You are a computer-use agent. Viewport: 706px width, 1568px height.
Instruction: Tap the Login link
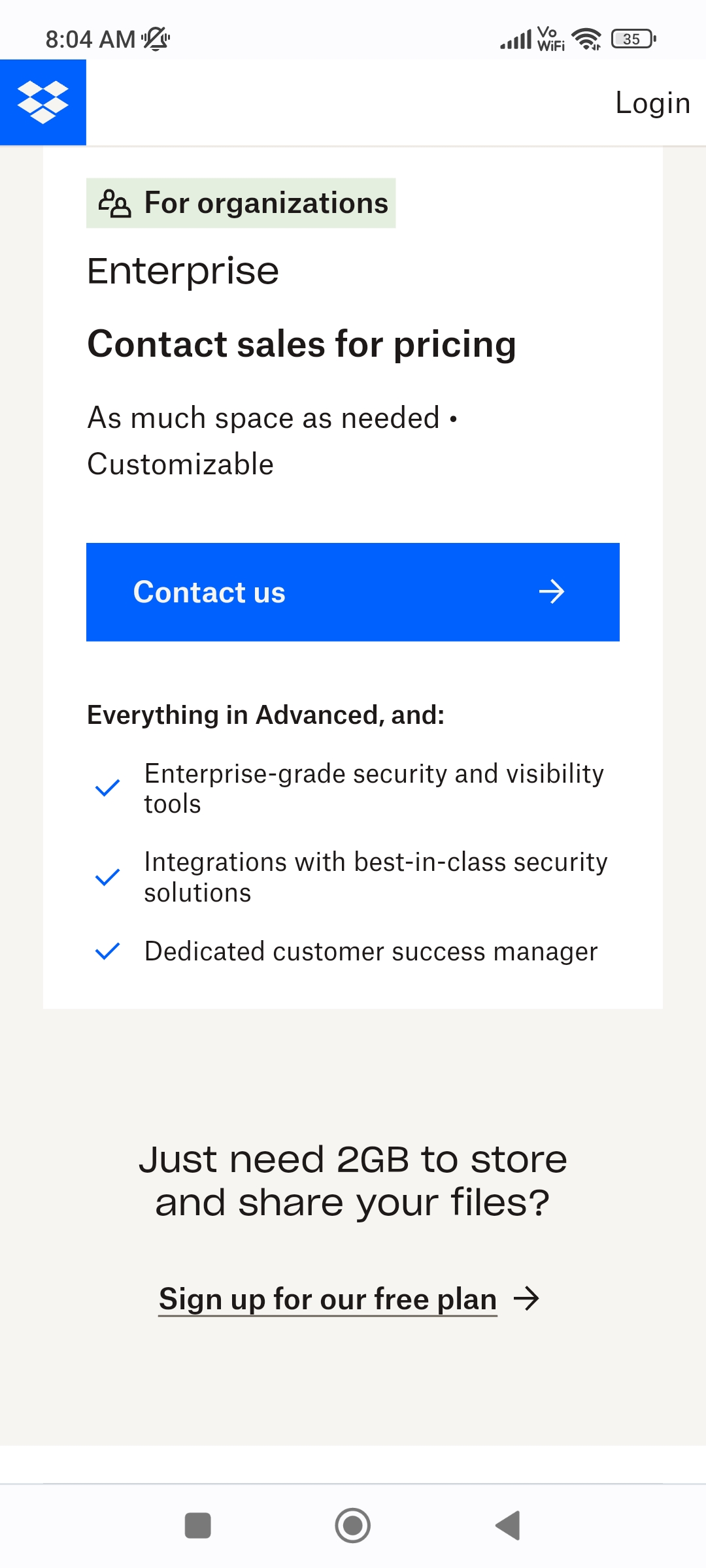652,103
